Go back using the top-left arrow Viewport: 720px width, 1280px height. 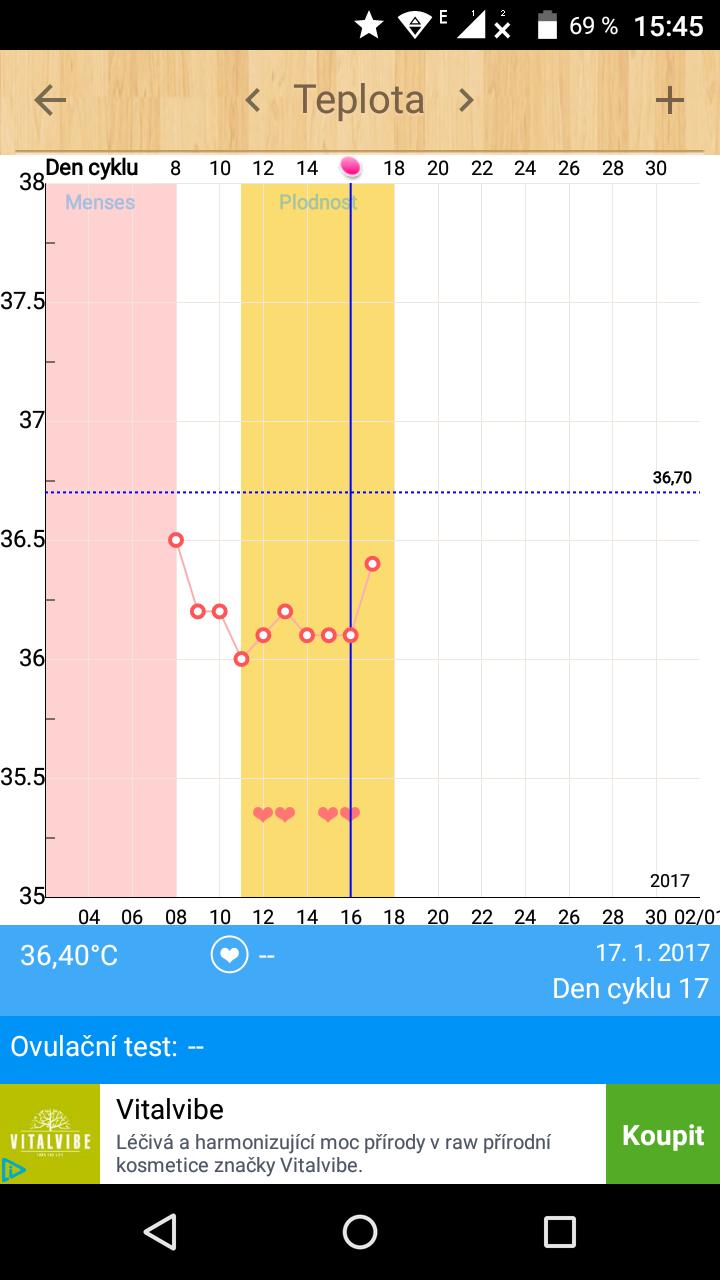click(50, 100)
